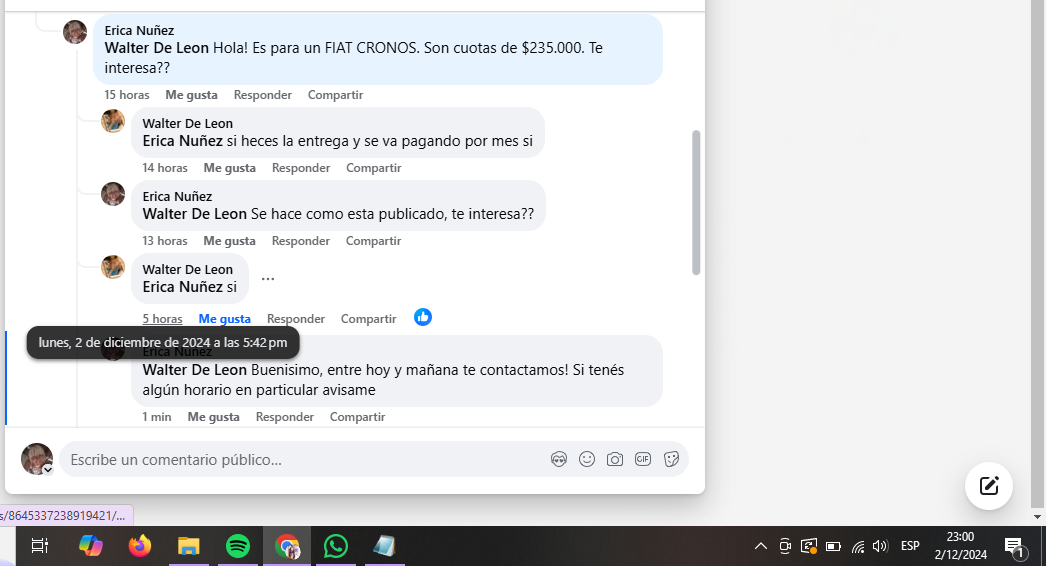Open Walter De Leon's profile from the 'si' comment

tap(187, 269)
